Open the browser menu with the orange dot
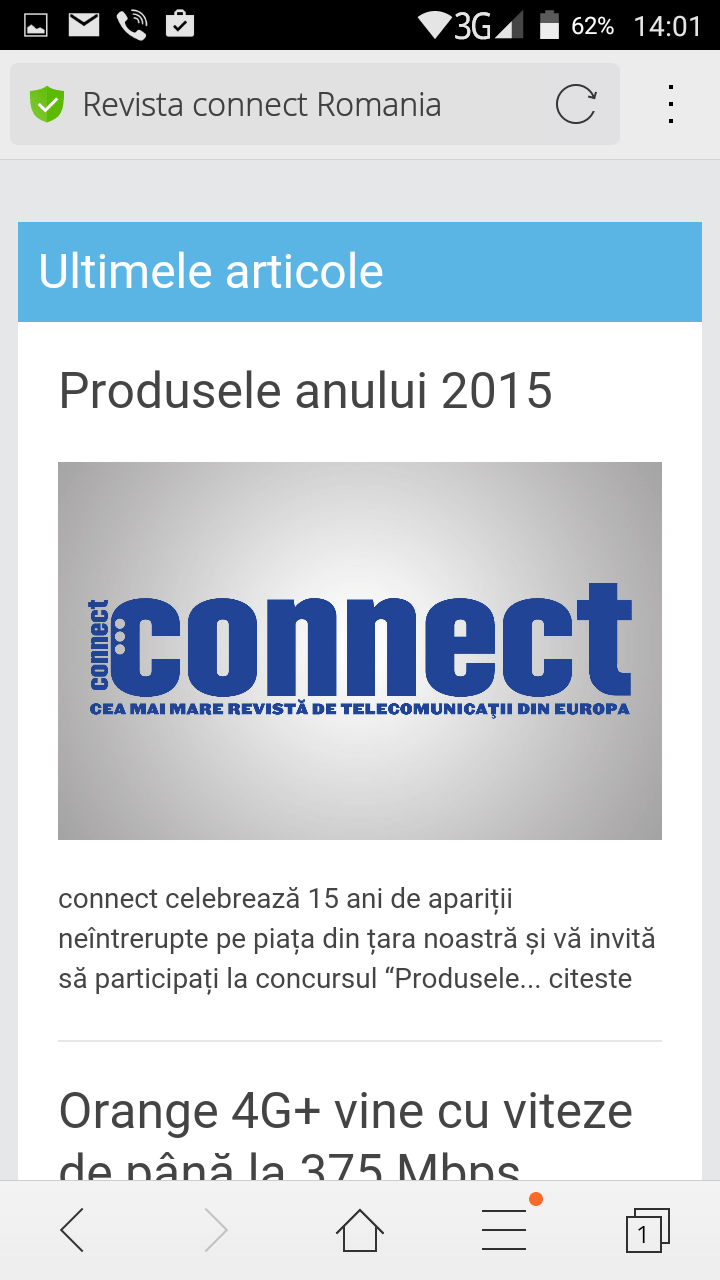This screenshot has width=720, height=1280. pos(505,1229)
